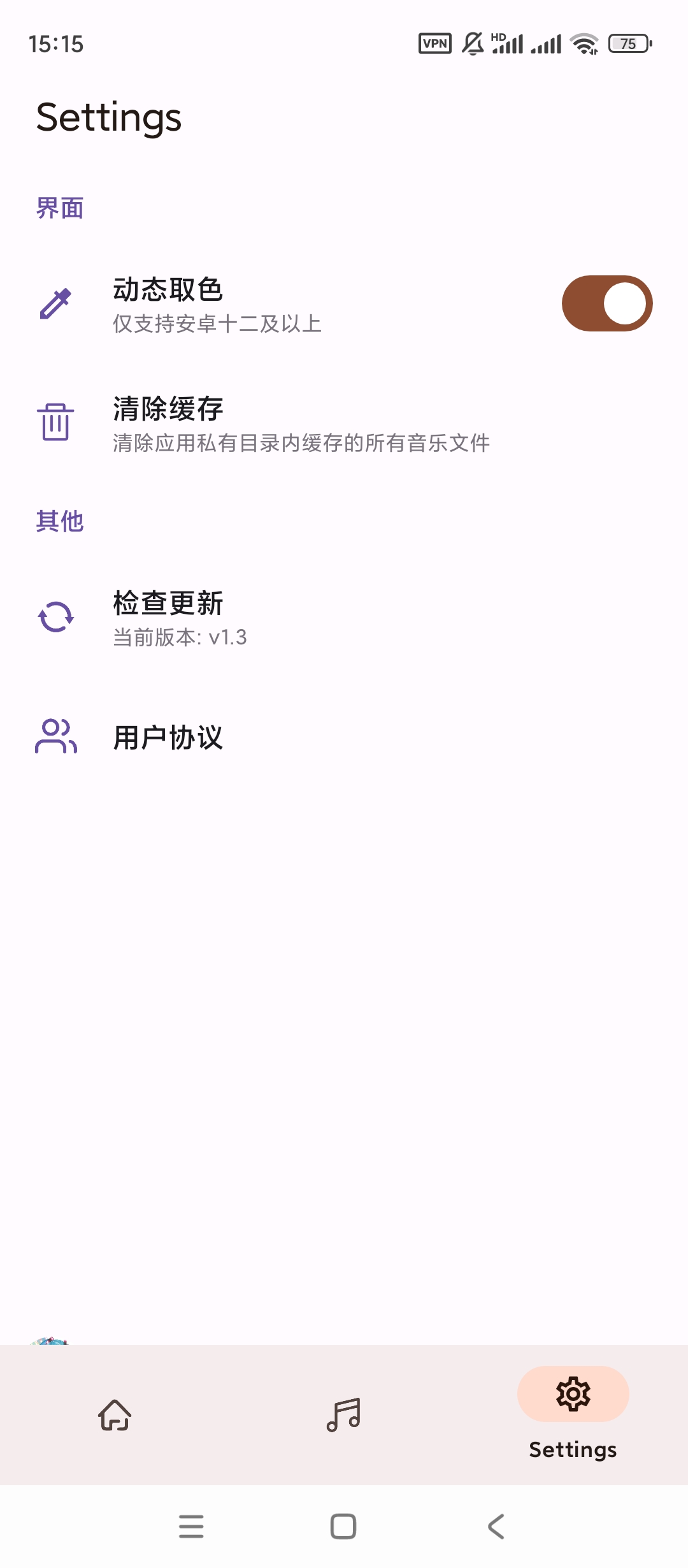Open recent apps from the navigation bar
Screen dimensions: 688x1568
[x=191, y=1527]
